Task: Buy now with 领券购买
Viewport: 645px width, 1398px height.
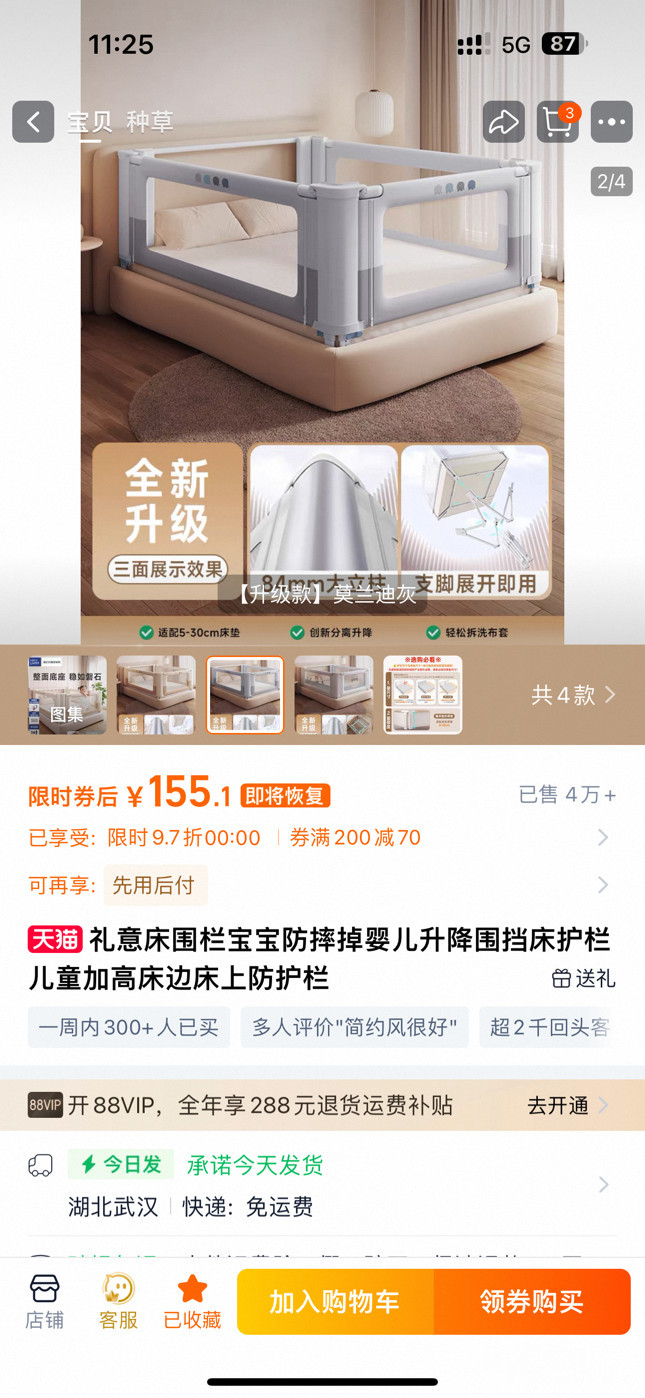Action: coord(532,1302)
